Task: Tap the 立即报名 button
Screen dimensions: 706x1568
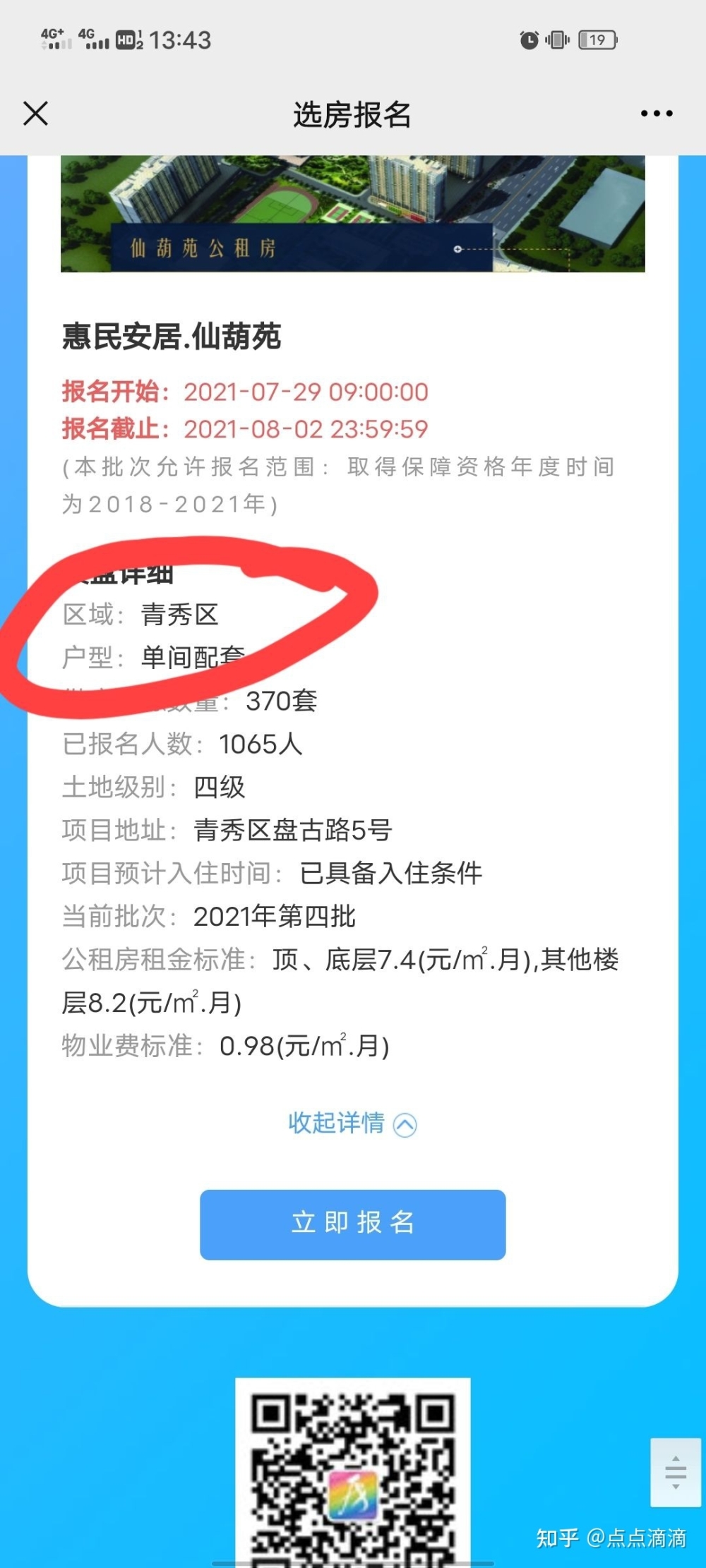Action: [x=353, y=1224]
